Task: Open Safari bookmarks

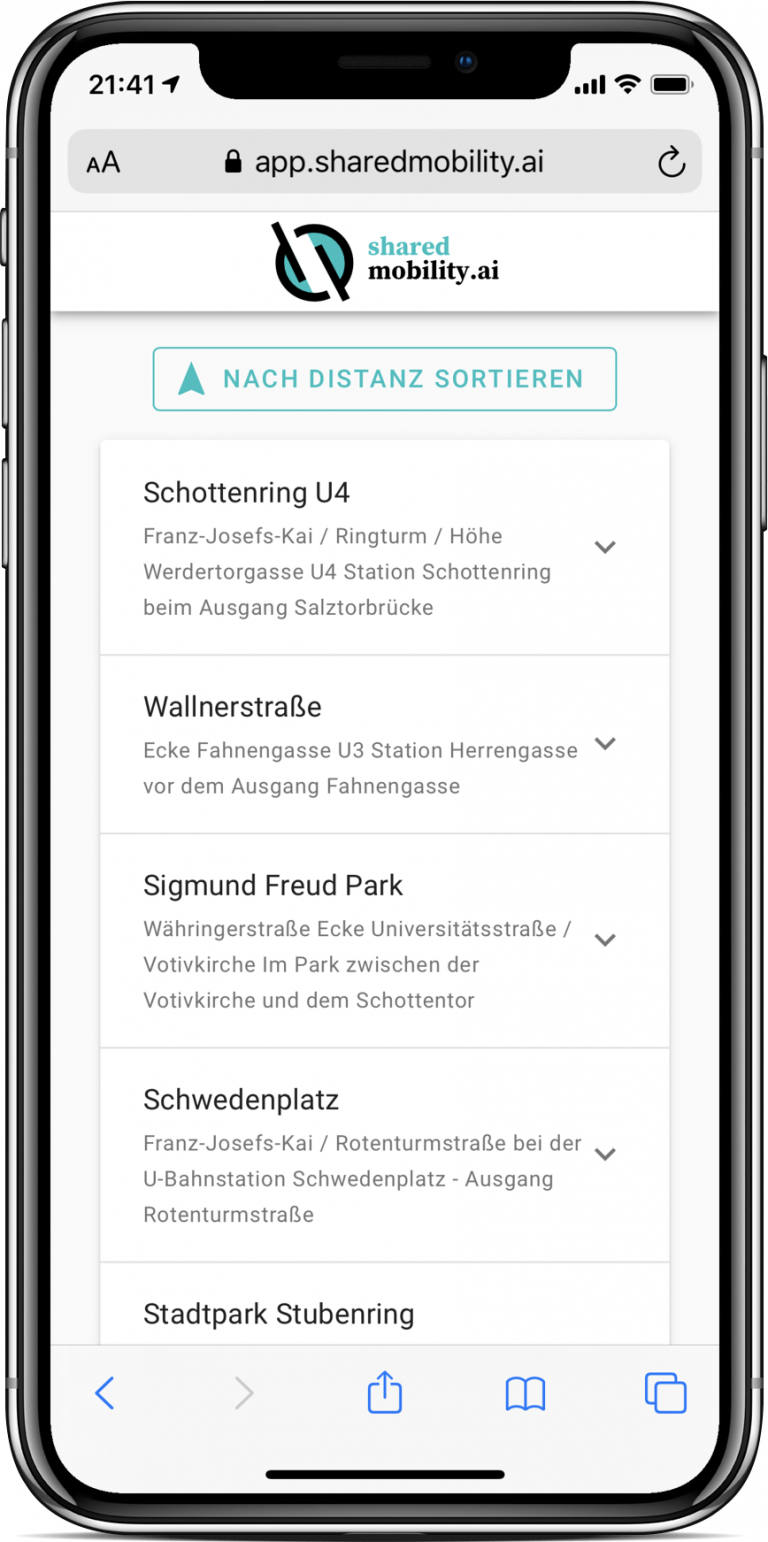Action: pos(525,1393)
